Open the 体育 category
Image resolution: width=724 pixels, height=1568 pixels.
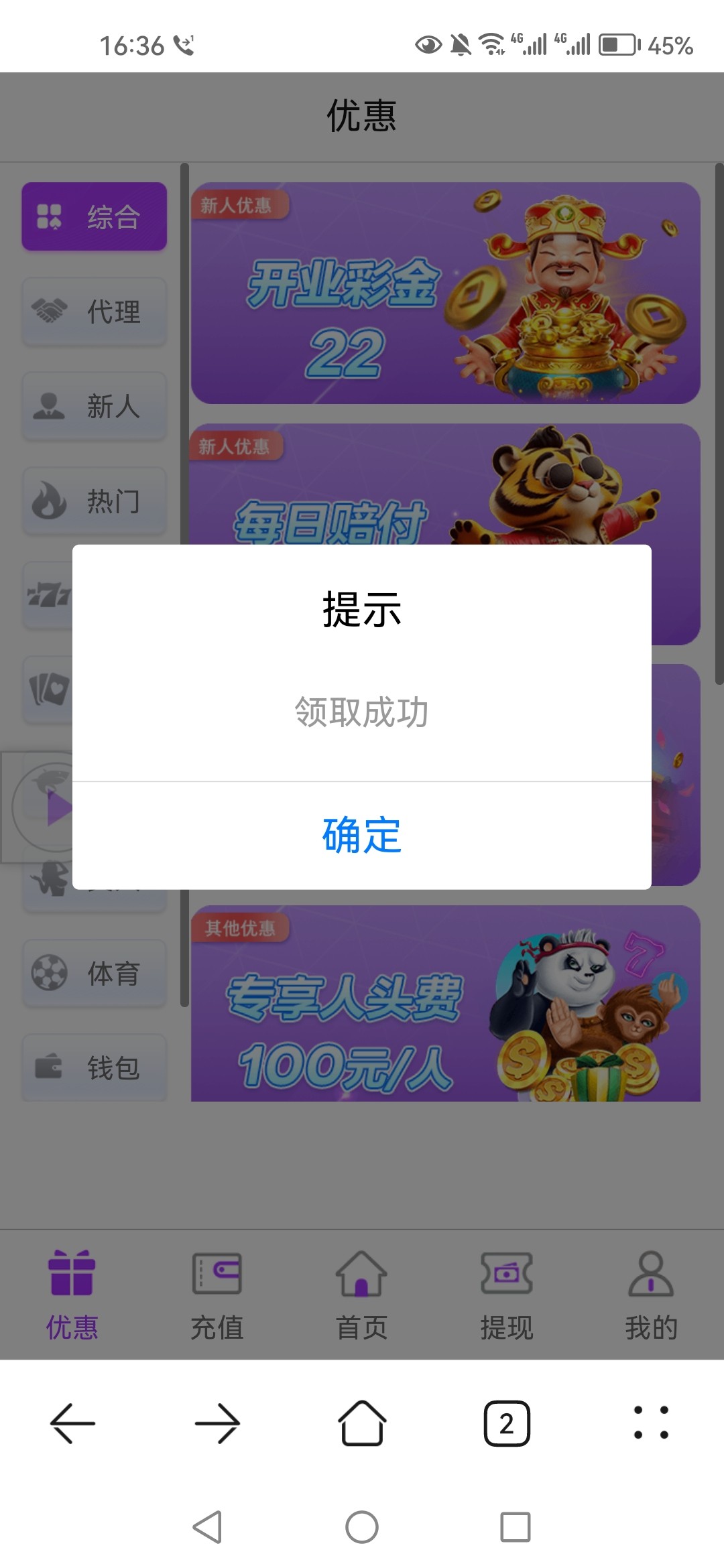tap(95, 973)
